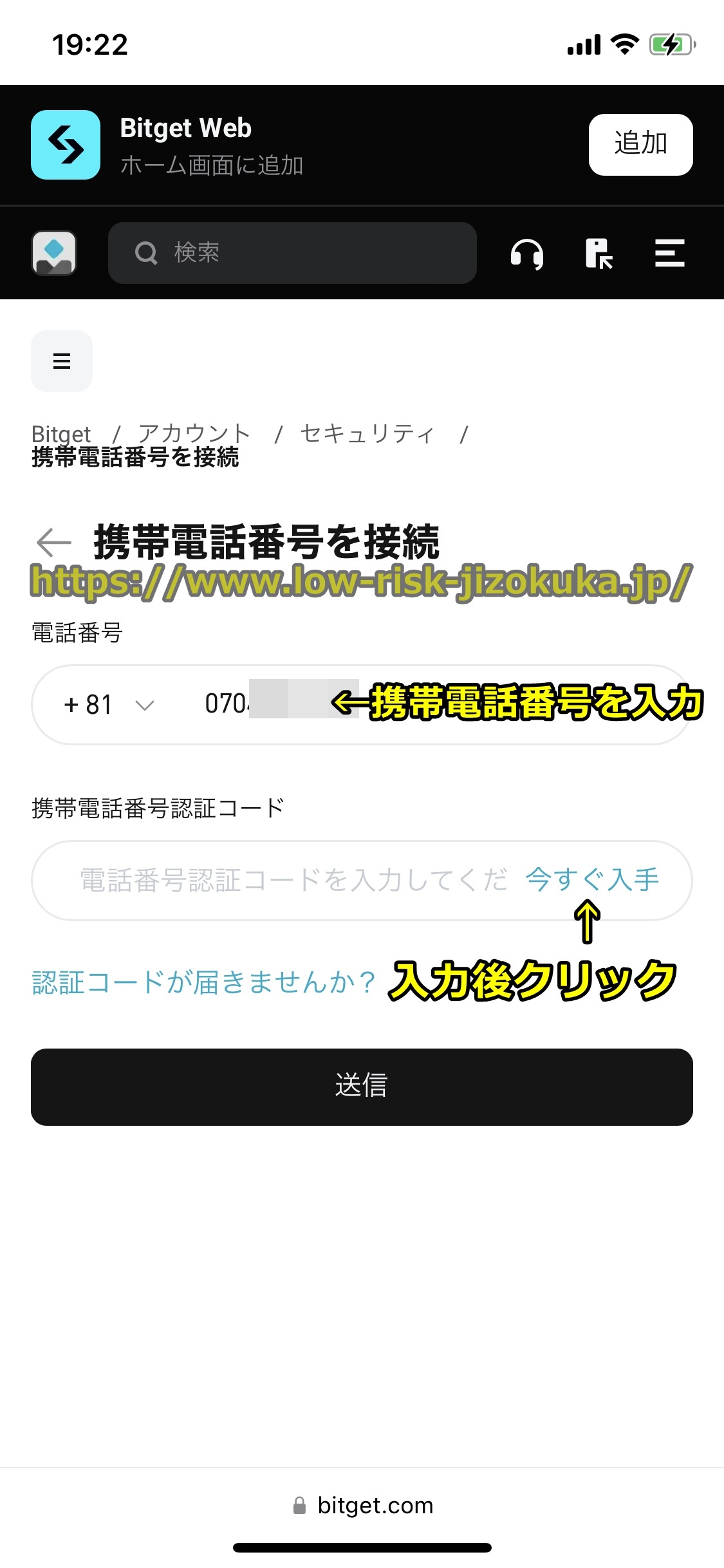Screen dimensions: 724x1568
Task: Go to Bitget breadcrumb home link
Action: (60, 434)
